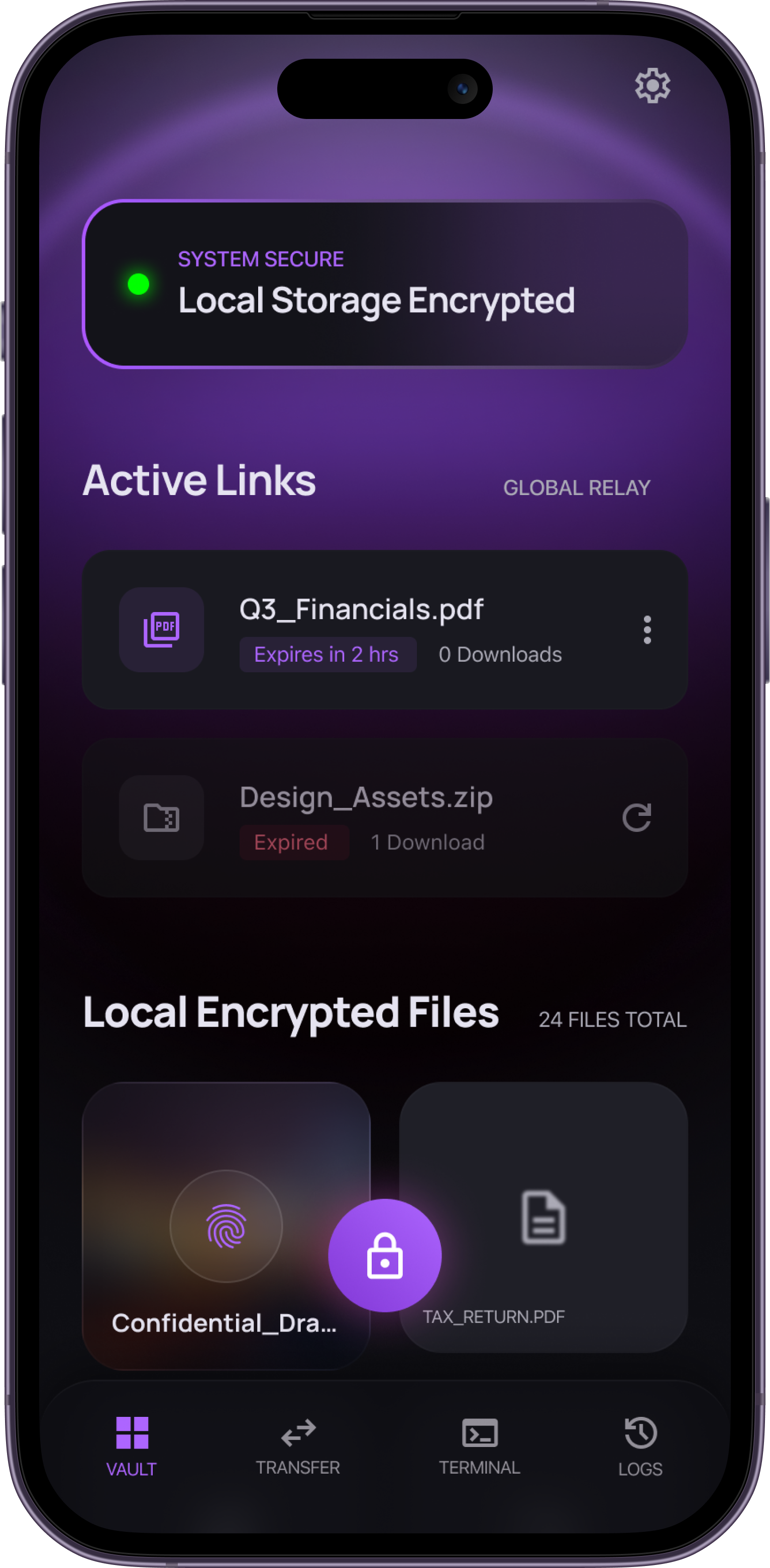Image resolution: width=770 pixels, height=1568 pixels.
Task: View the System Secure status card
Action: [385, 284]
